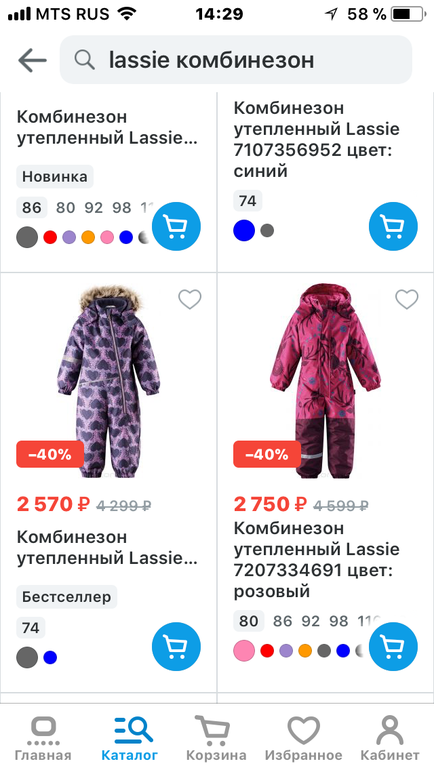Go back with the arrow icon
This screenshot has height=770, width=434.
pos(32,60)
